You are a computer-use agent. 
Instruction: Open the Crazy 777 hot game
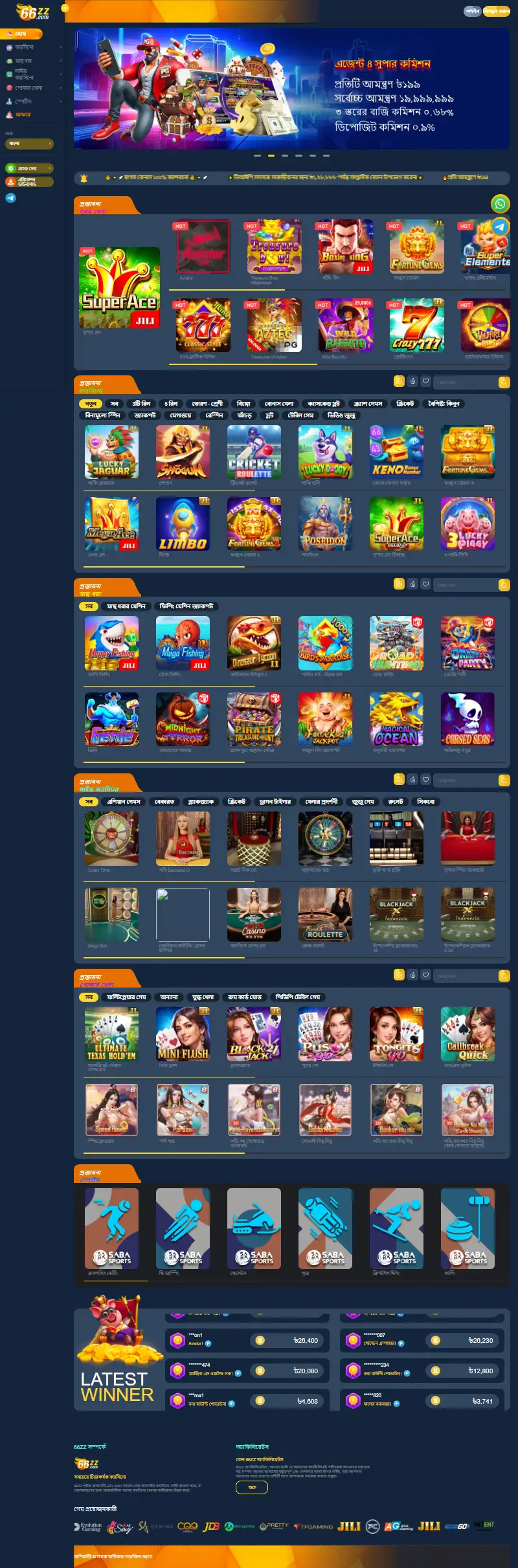click(x=417, y=325)
